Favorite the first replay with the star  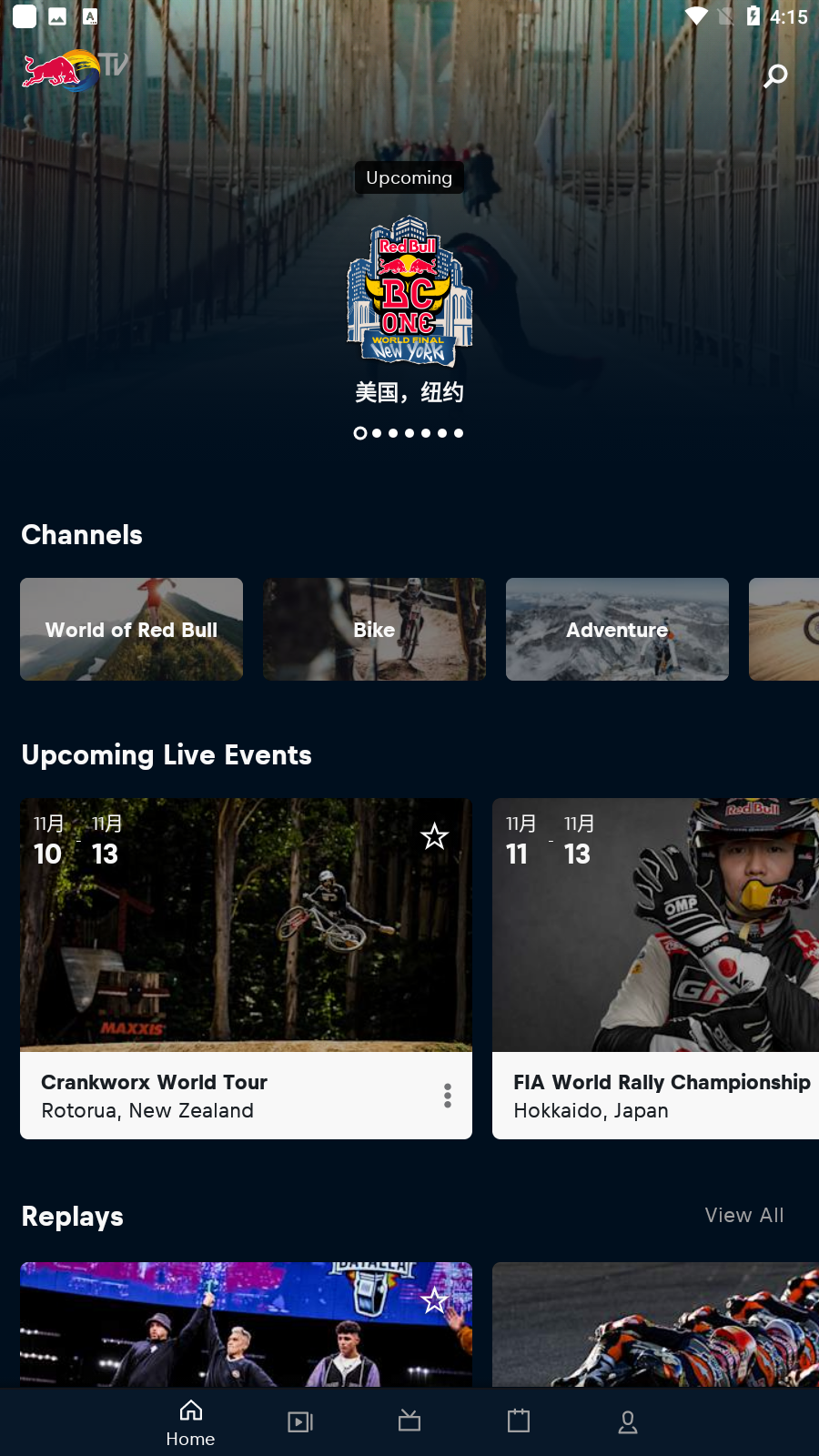(434, 1299)
